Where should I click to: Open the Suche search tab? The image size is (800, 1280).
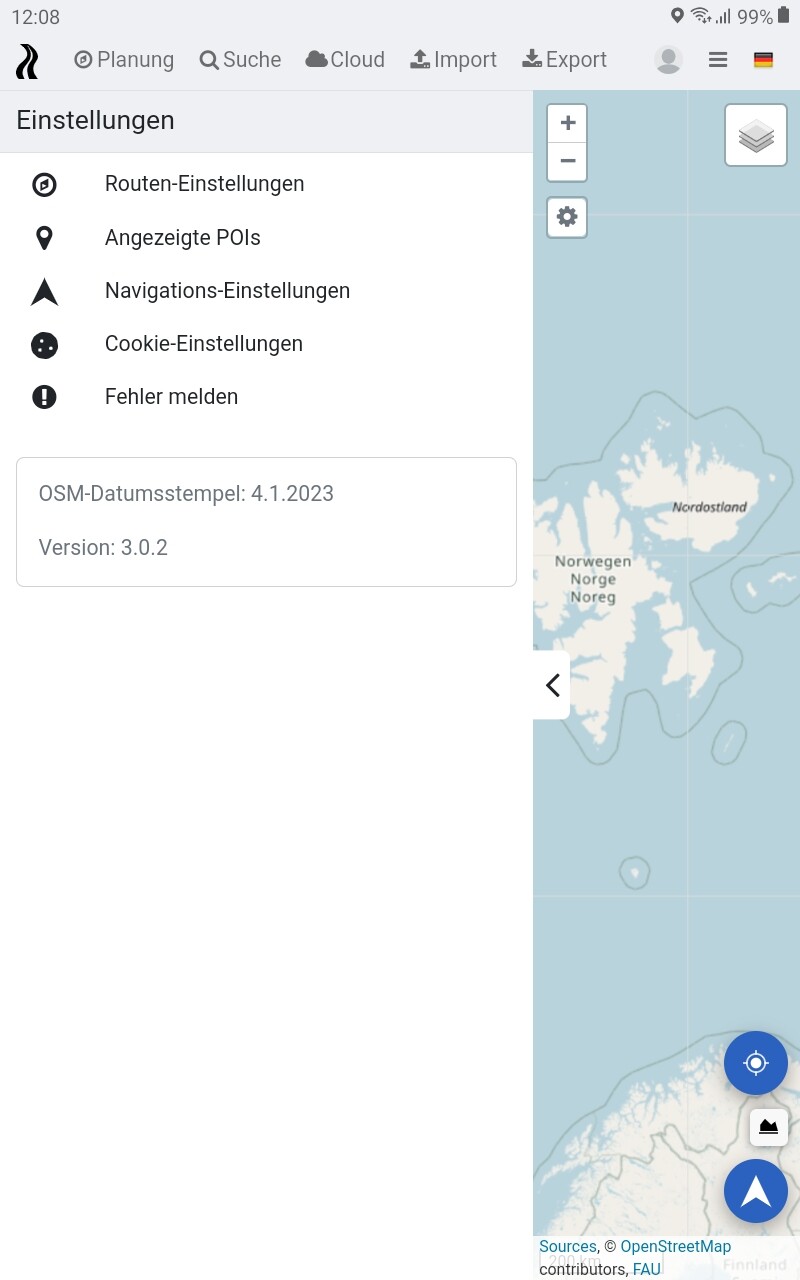[240, 60]
